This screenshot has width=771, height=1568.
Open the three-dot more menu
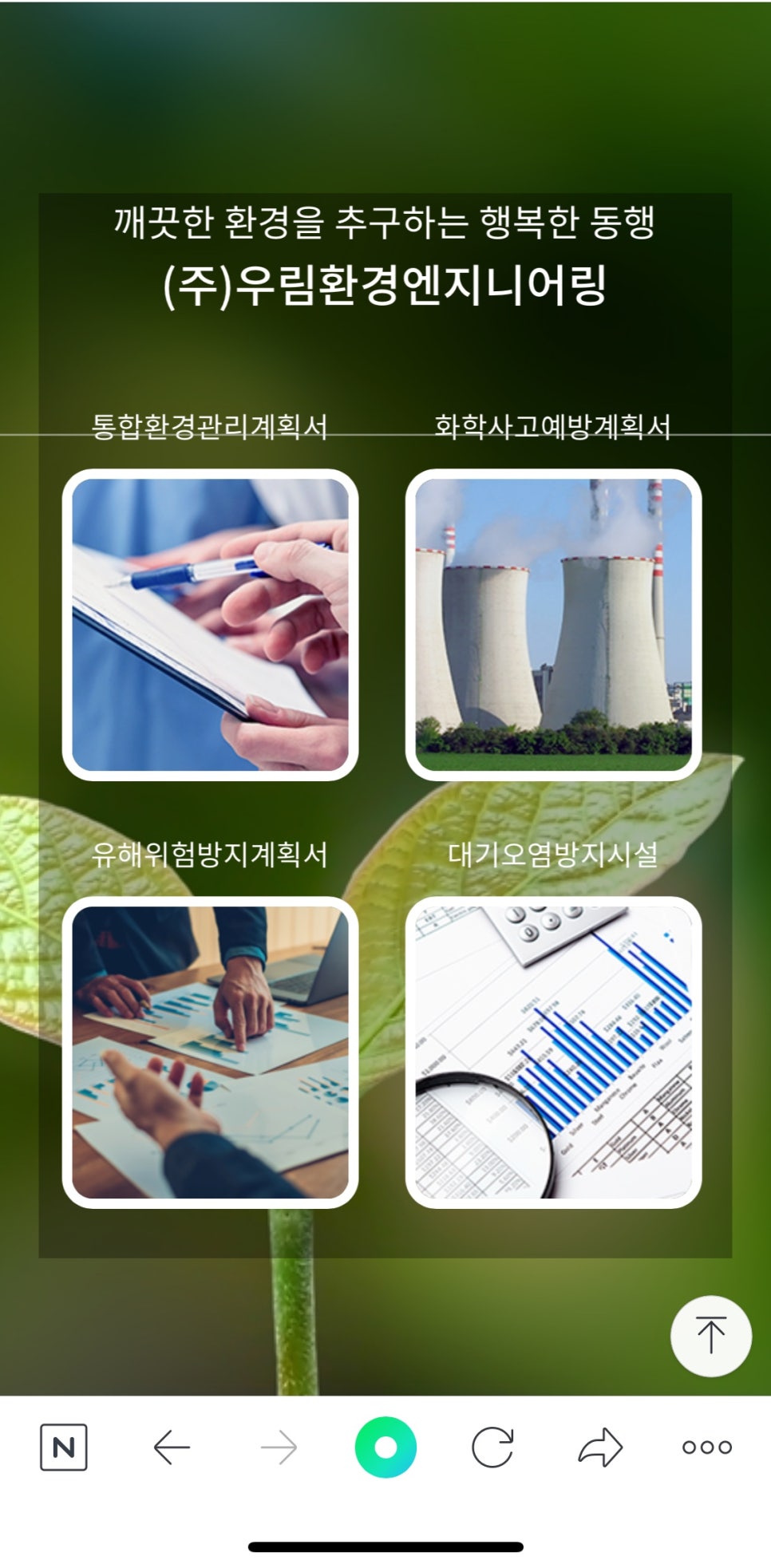point(707,1447)
